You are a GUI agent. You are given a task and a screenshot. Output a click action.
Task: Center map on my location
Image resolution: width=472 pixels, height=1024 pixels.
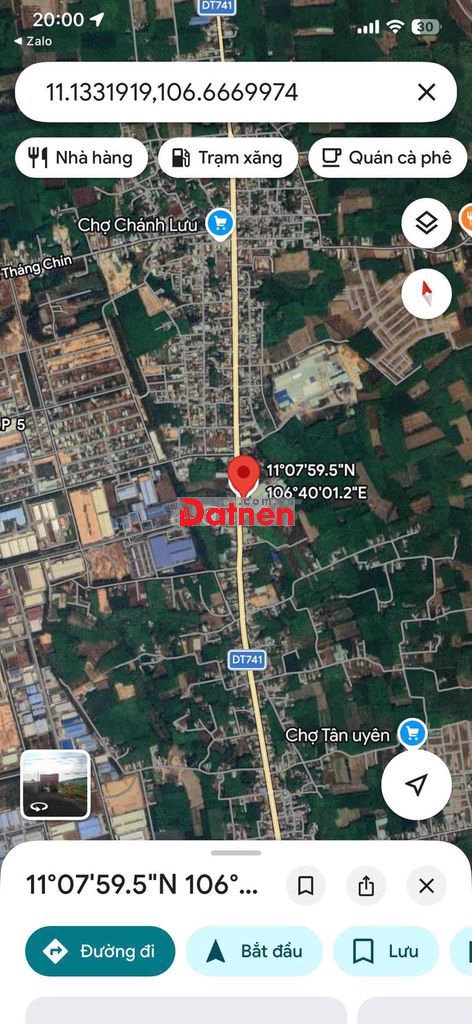point(417,784)
